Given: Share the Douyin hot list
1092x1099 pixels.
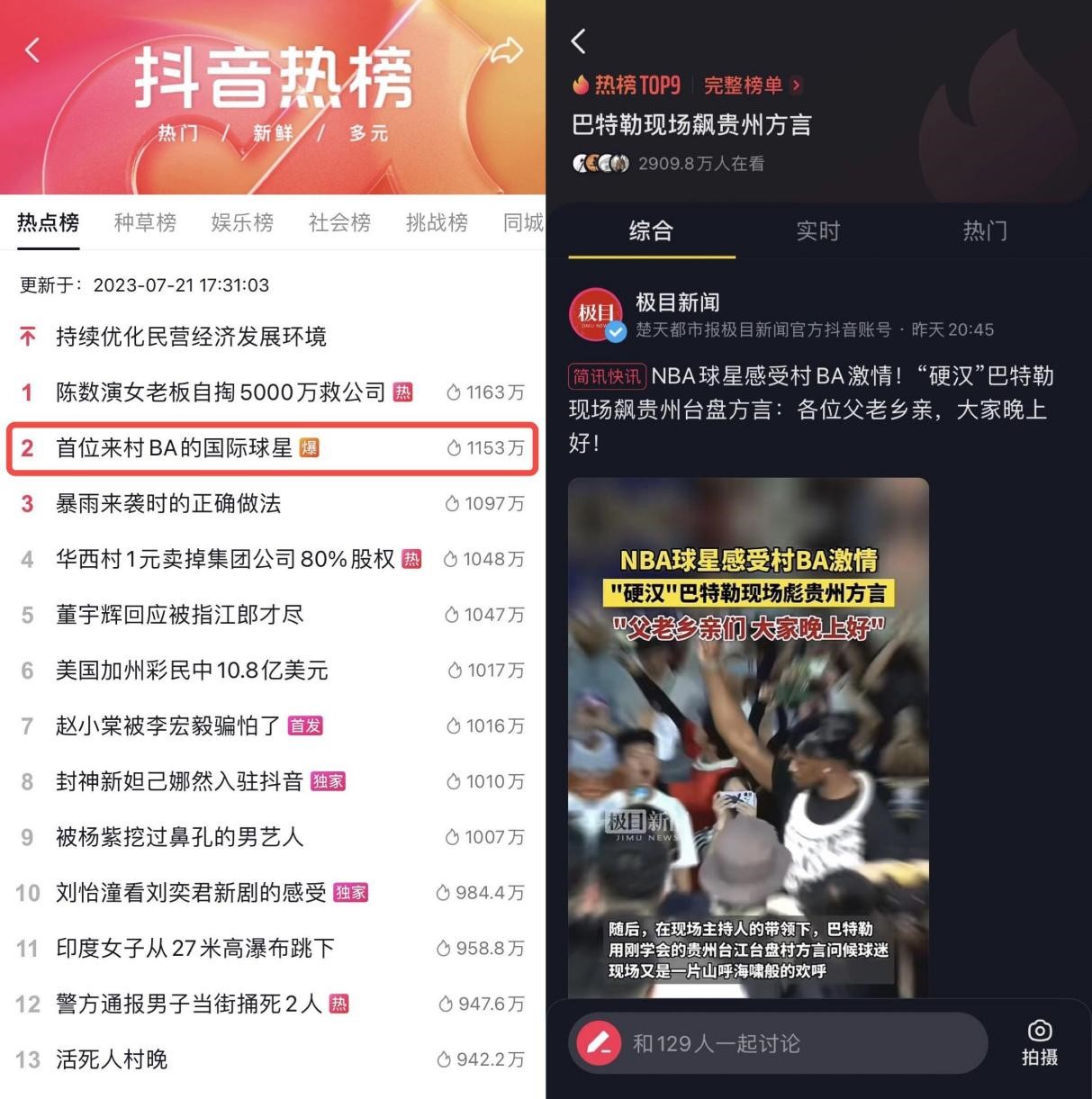Looking at the screenshot, I should (x=506, y=51).
